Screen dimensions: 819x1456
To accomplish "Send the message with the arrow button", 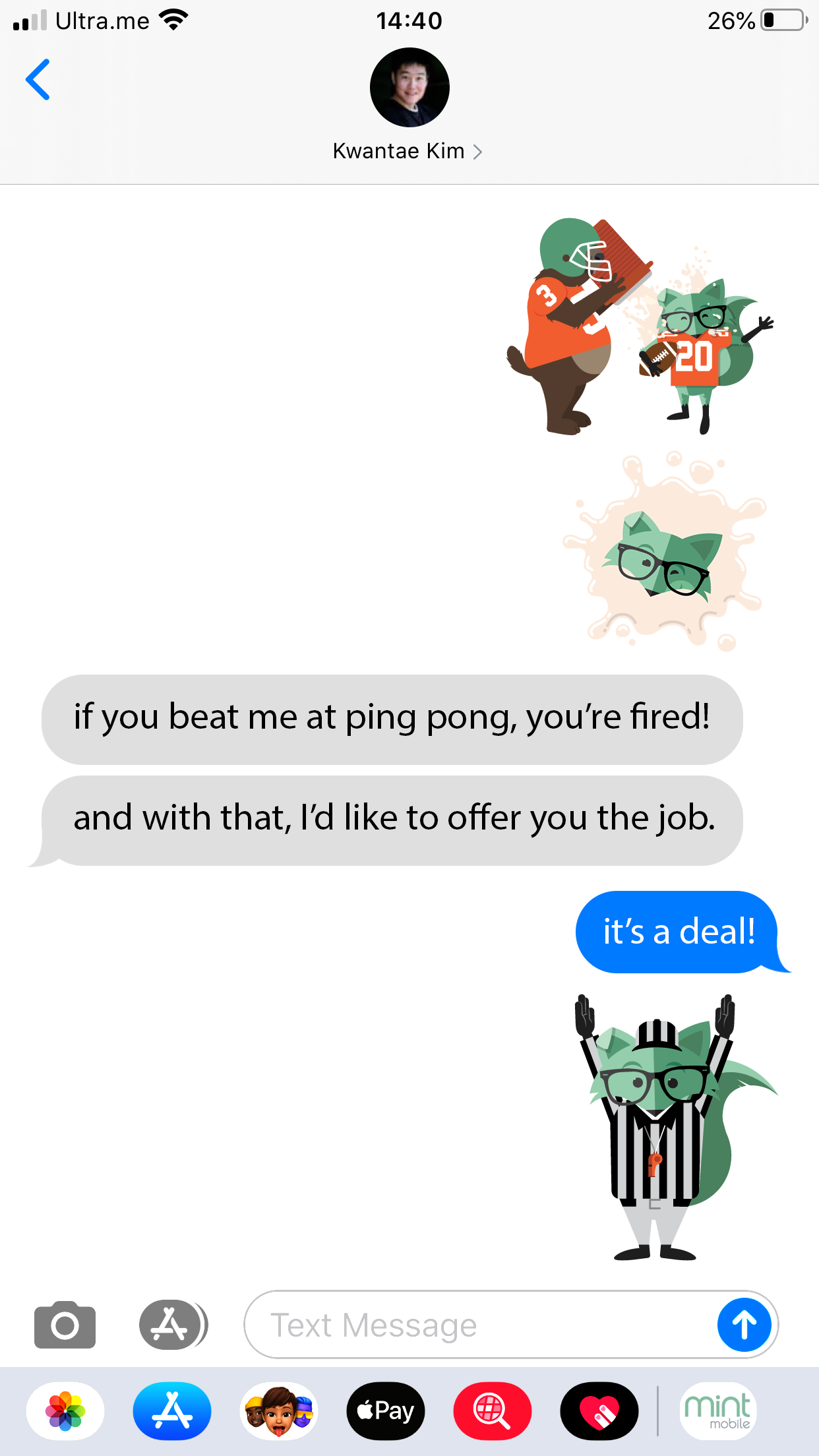I will click(744, 1325).
